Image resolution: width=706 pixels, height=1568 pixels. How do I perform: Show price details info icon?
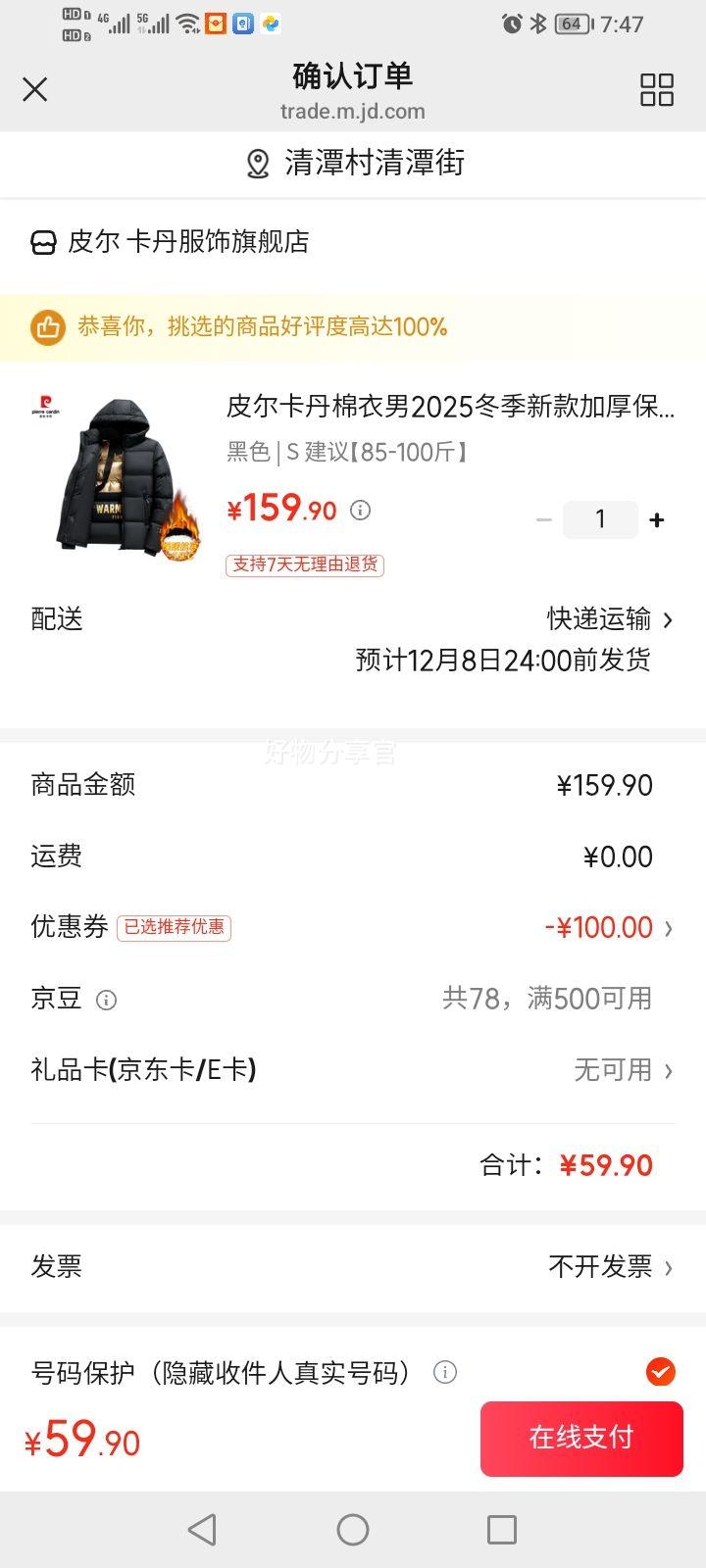tap(361, 510)
